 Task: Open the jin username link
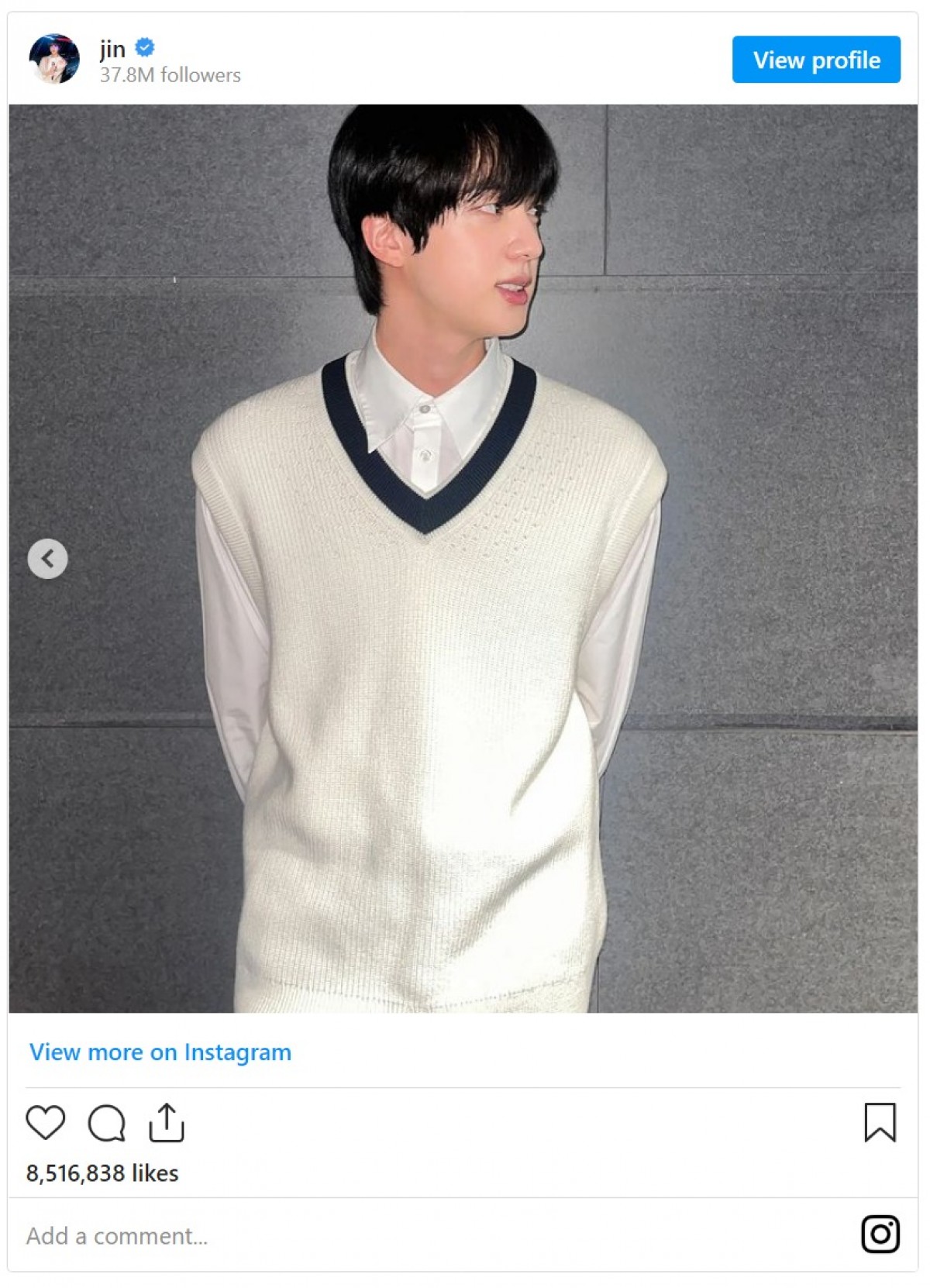coord(112,49)
